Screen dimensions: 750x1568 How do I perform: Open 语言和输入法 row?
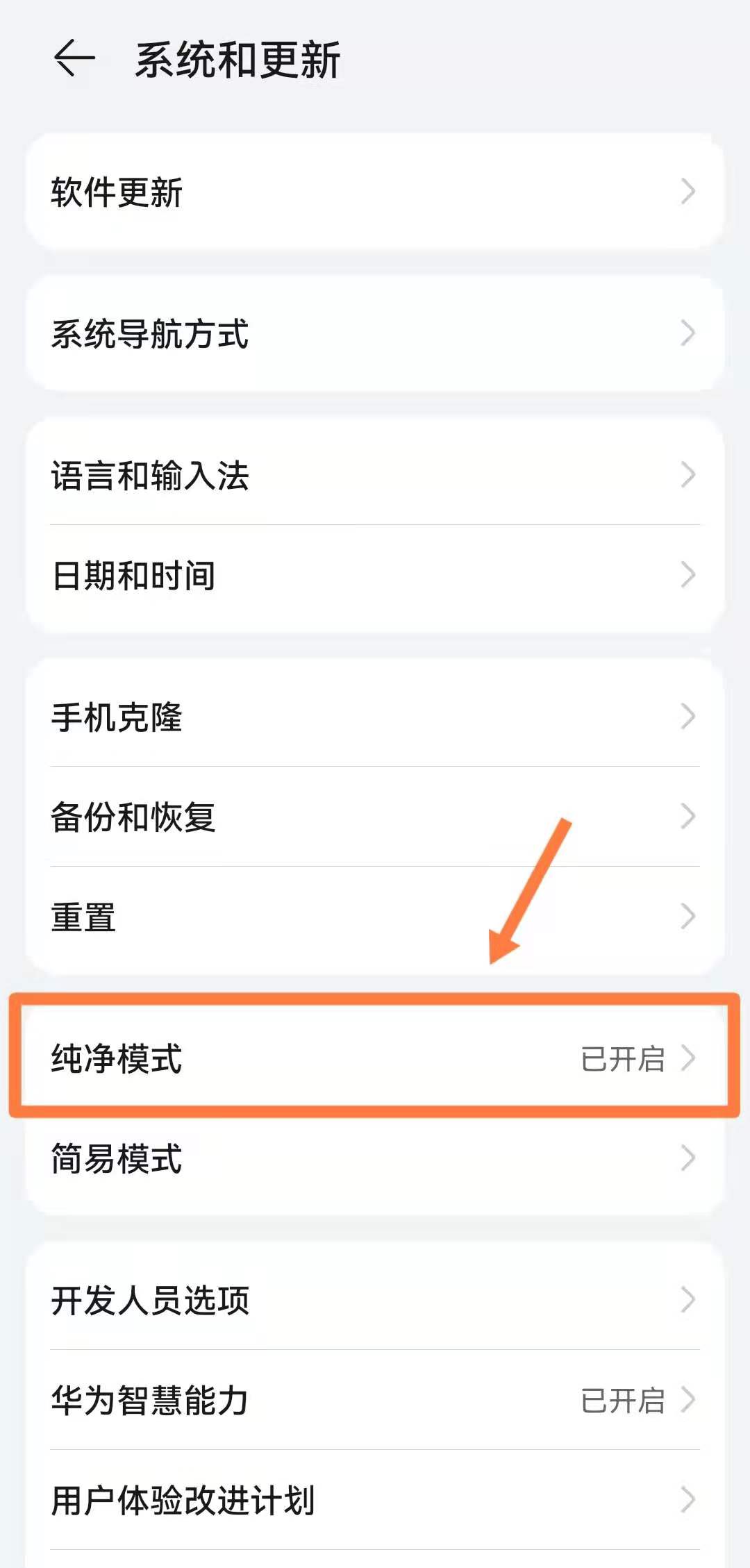(375, 475)
